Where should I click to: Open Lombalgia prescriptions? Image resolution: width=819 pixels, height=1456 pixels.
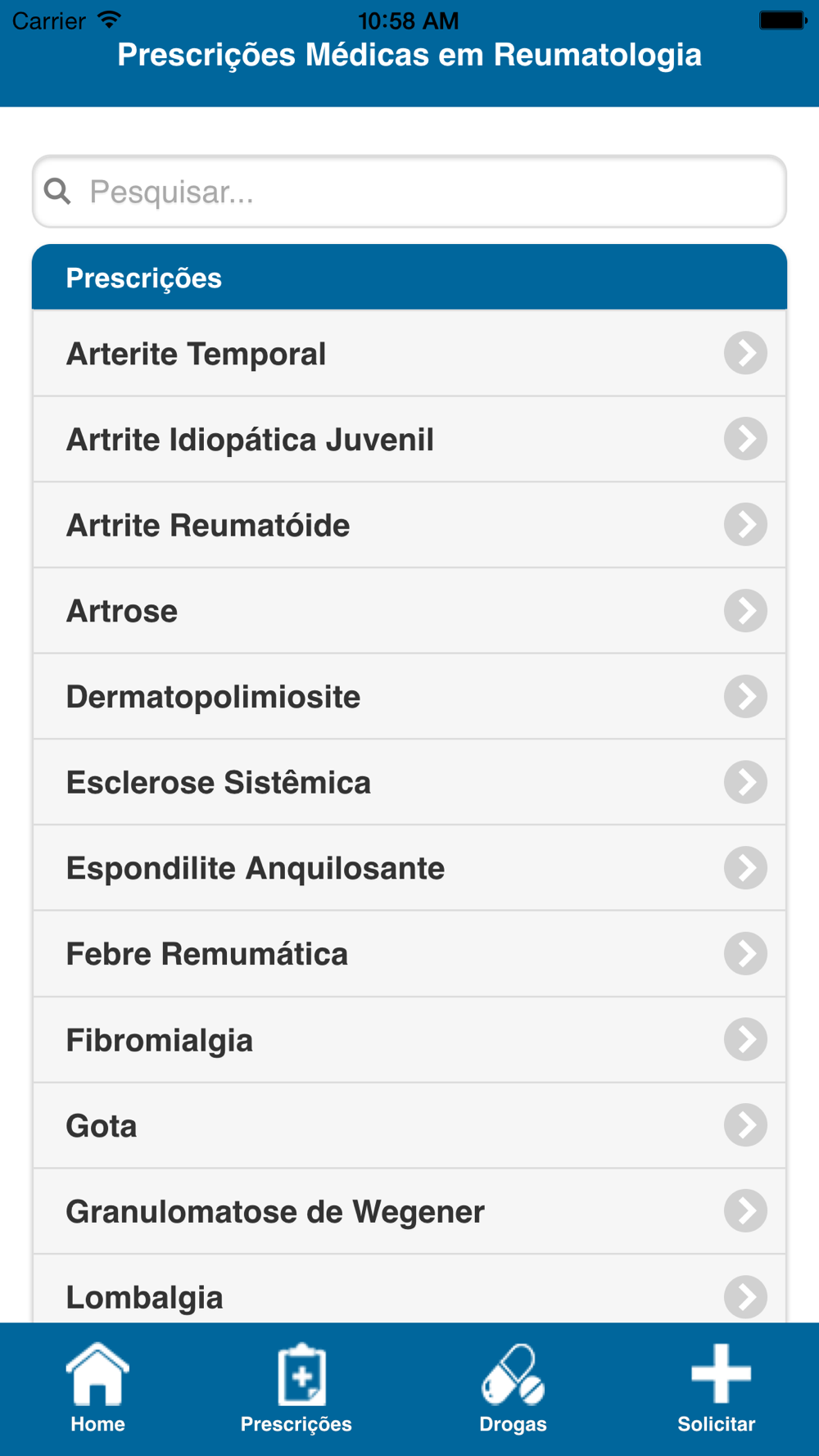pos(409,1289)
